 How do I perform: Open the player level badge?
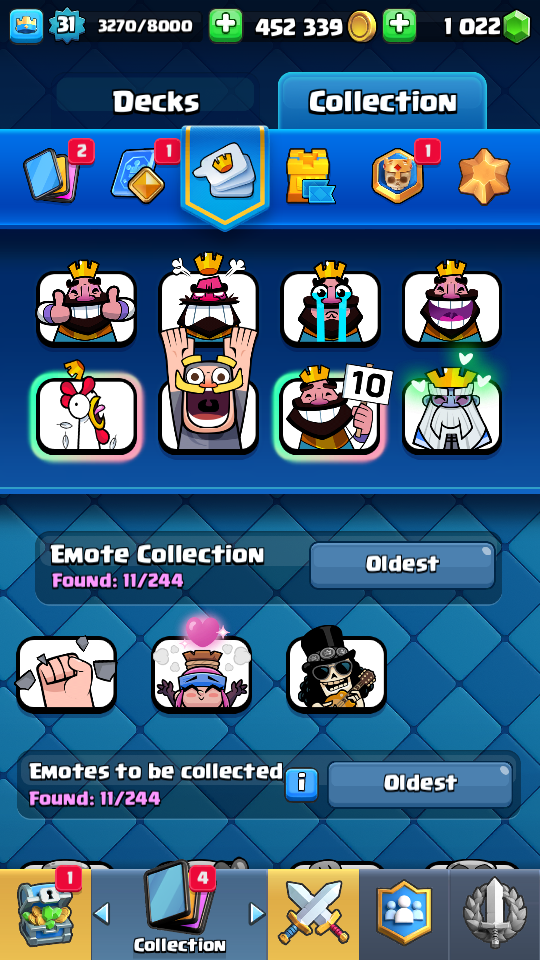tap(66, 26)
